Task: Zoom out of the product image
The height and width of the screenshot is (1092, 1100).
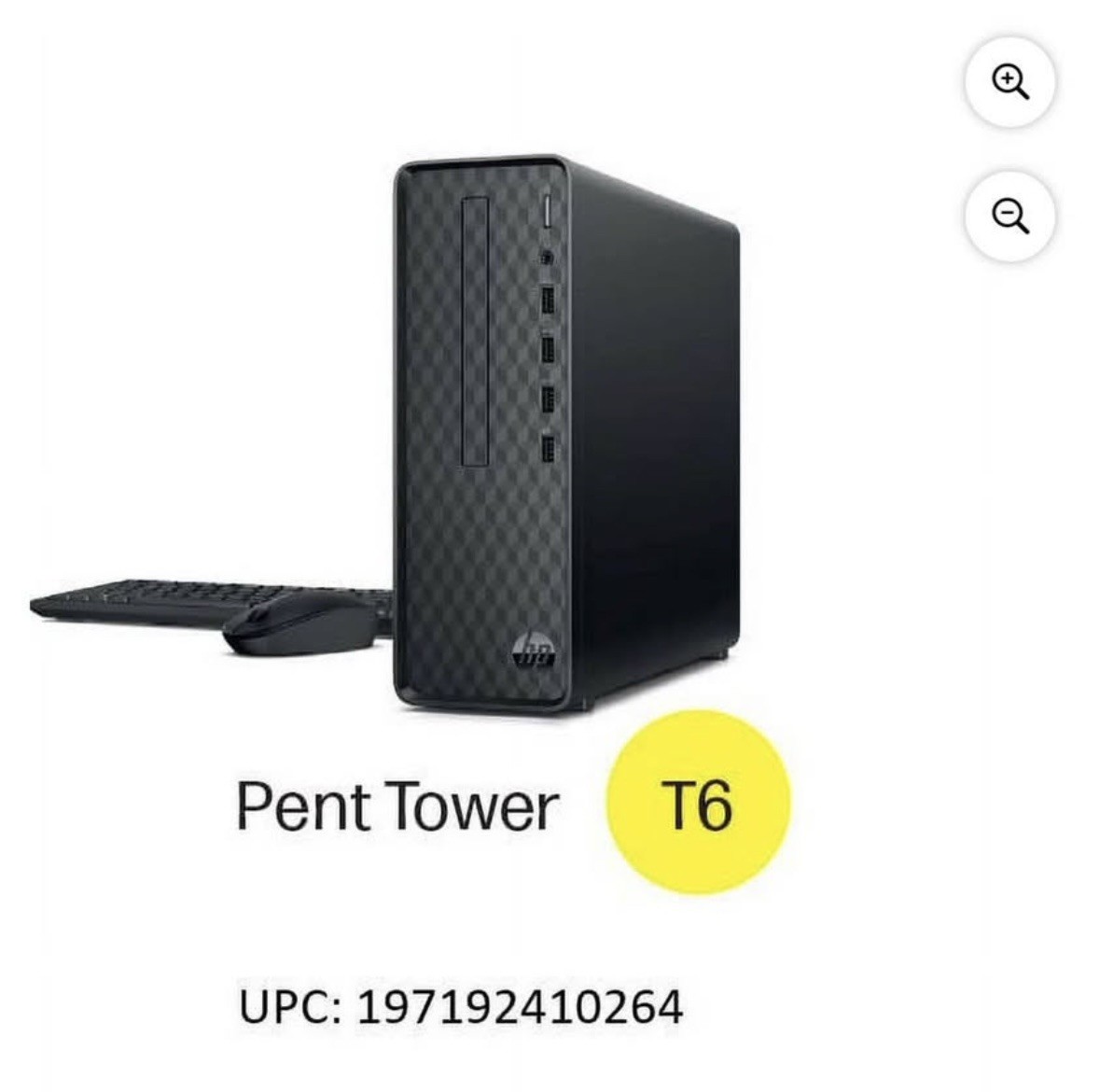Action: click(1009, 217)
